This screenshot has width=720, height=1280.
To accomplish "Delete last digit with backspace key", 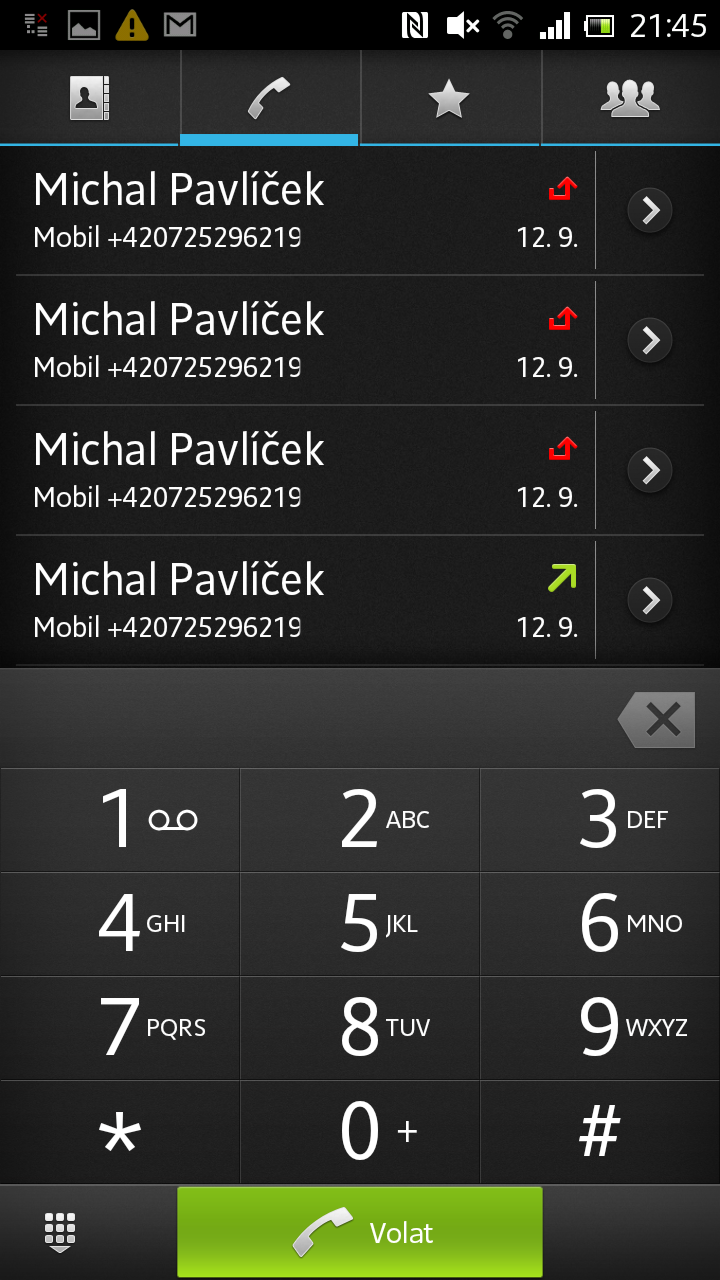I will point(657,719).
